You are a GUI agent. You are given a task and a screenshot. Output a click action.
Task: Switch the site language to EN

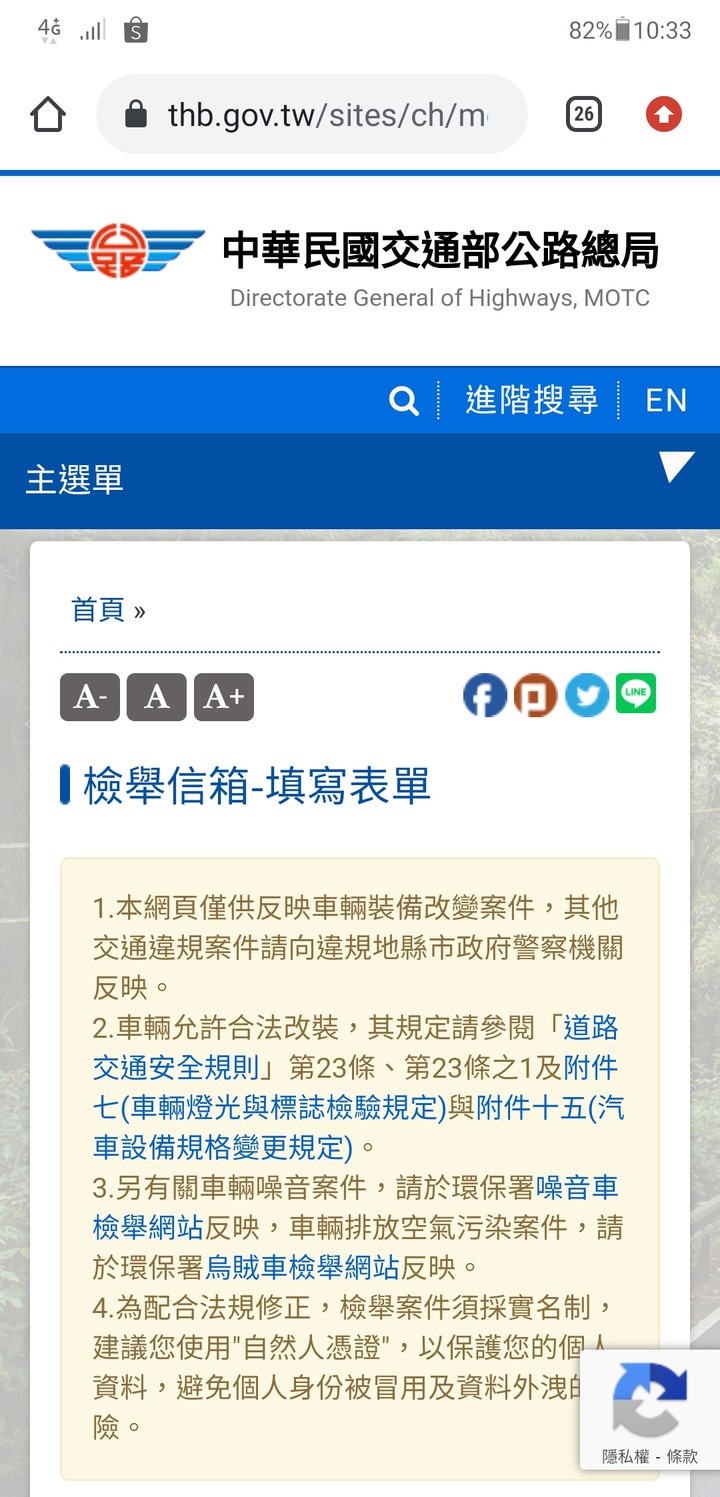[666, 401]
